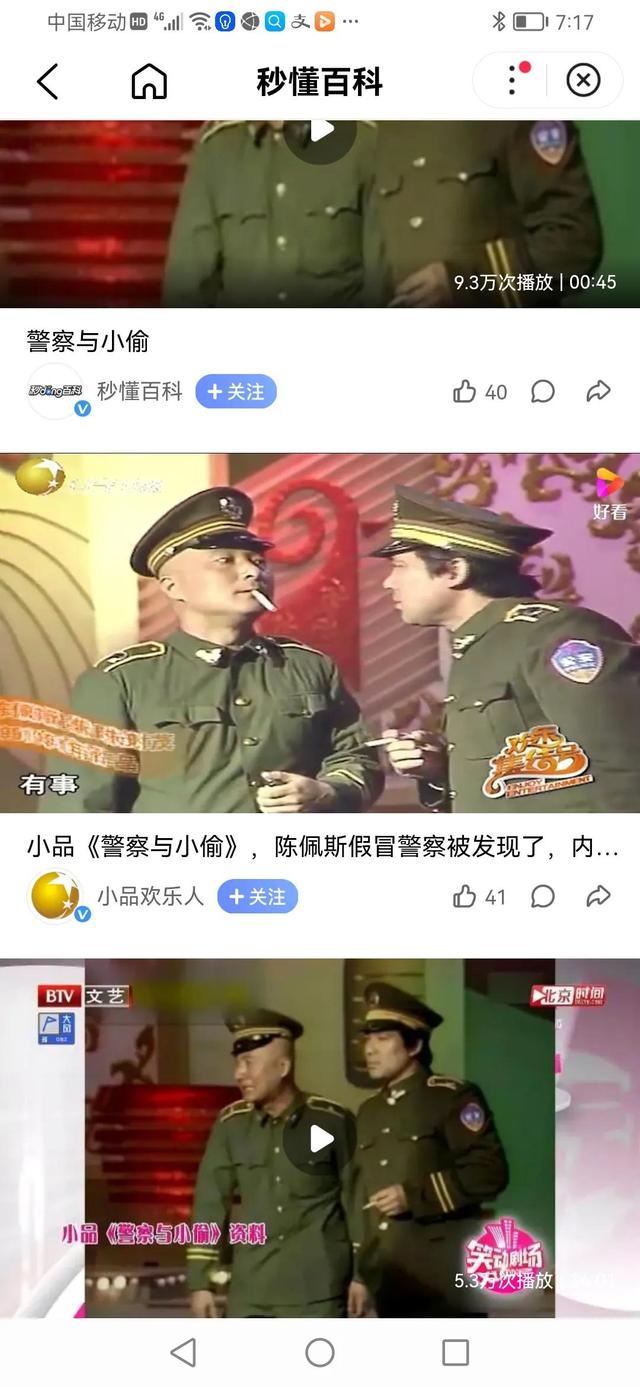Follow 秒懂百科 with the 关注 button
Viewport: 640px width, 1387px height.
236,392
